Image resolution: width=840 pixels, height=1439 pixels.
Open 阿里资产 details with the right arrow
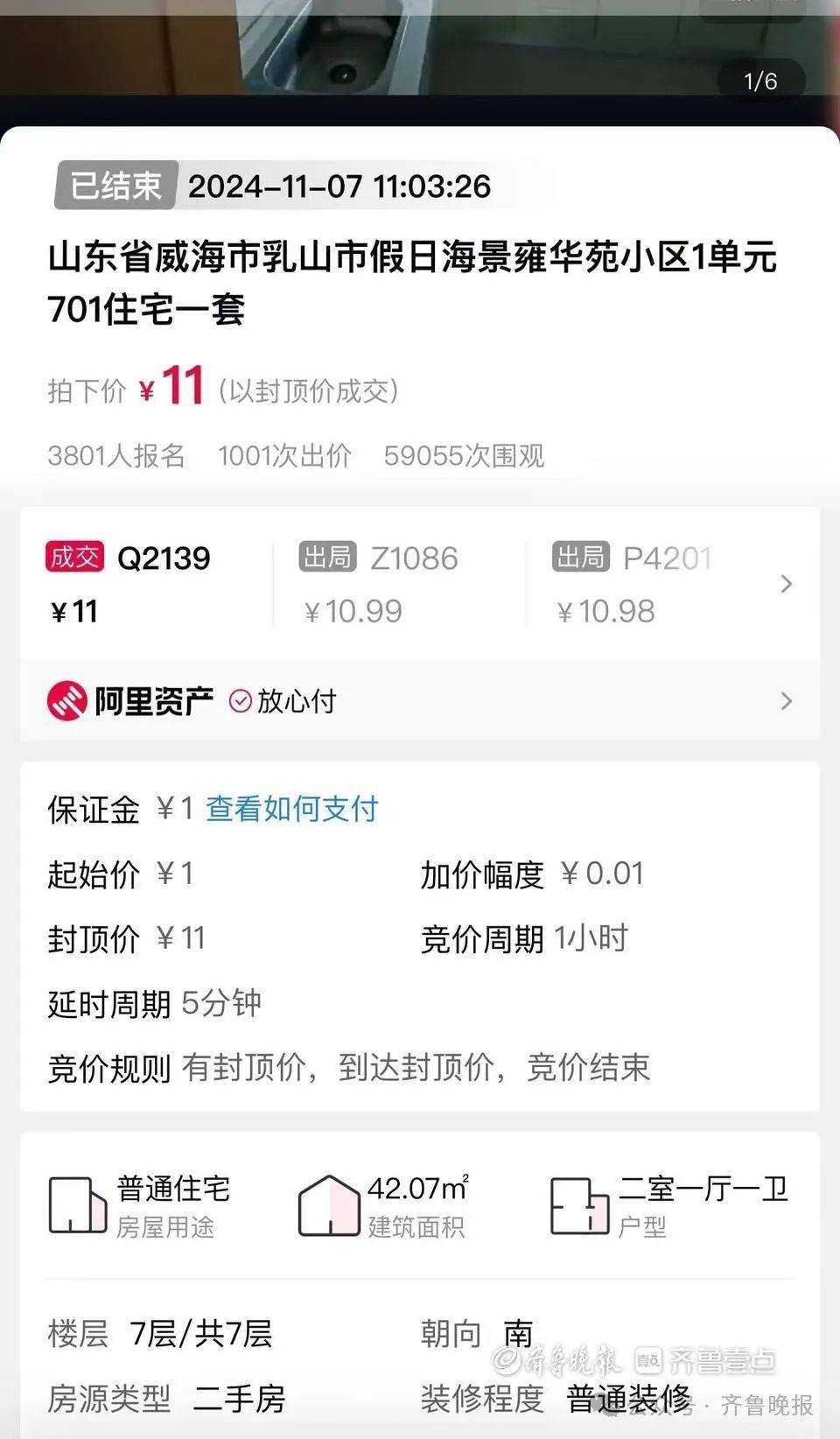coord(786,699)
